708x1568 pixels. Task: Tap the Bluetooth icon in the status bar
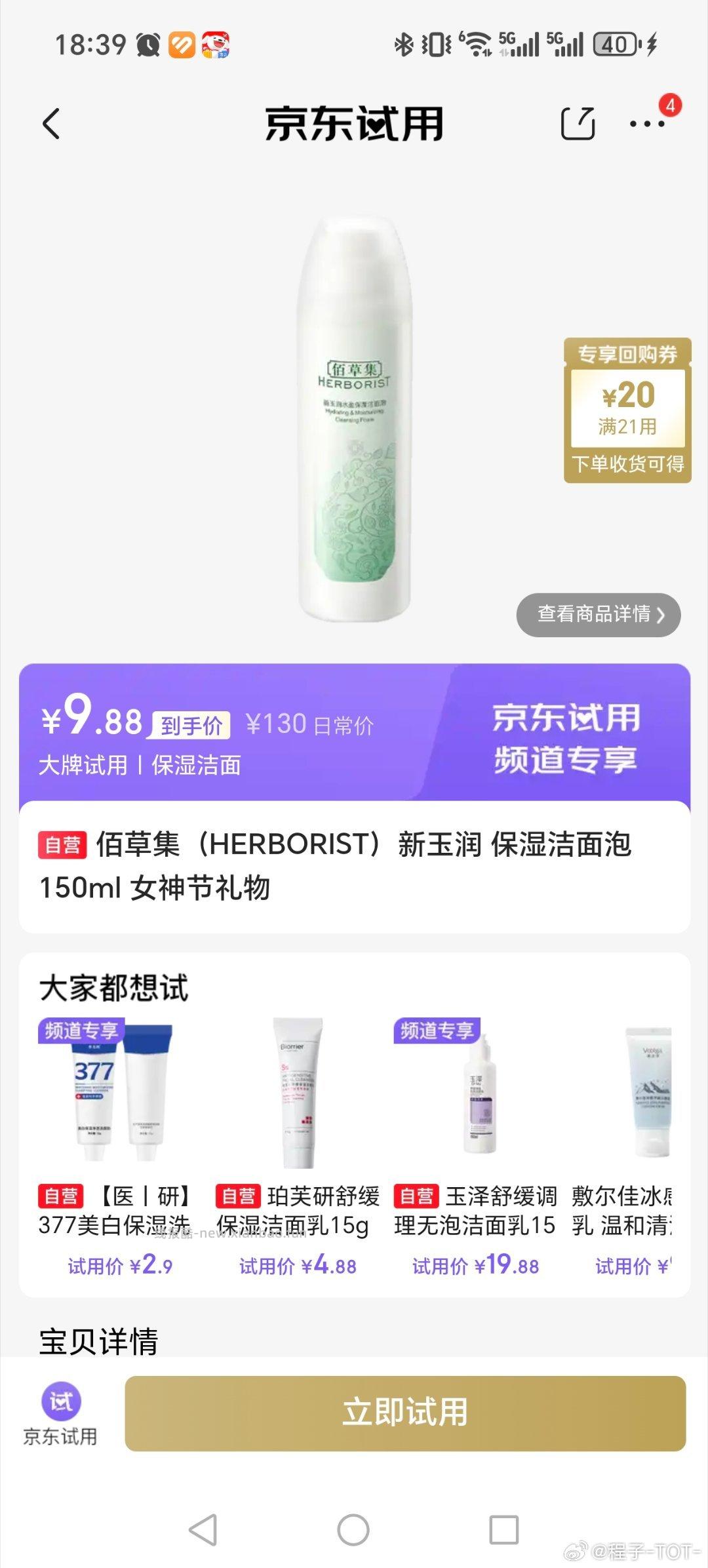403,45
